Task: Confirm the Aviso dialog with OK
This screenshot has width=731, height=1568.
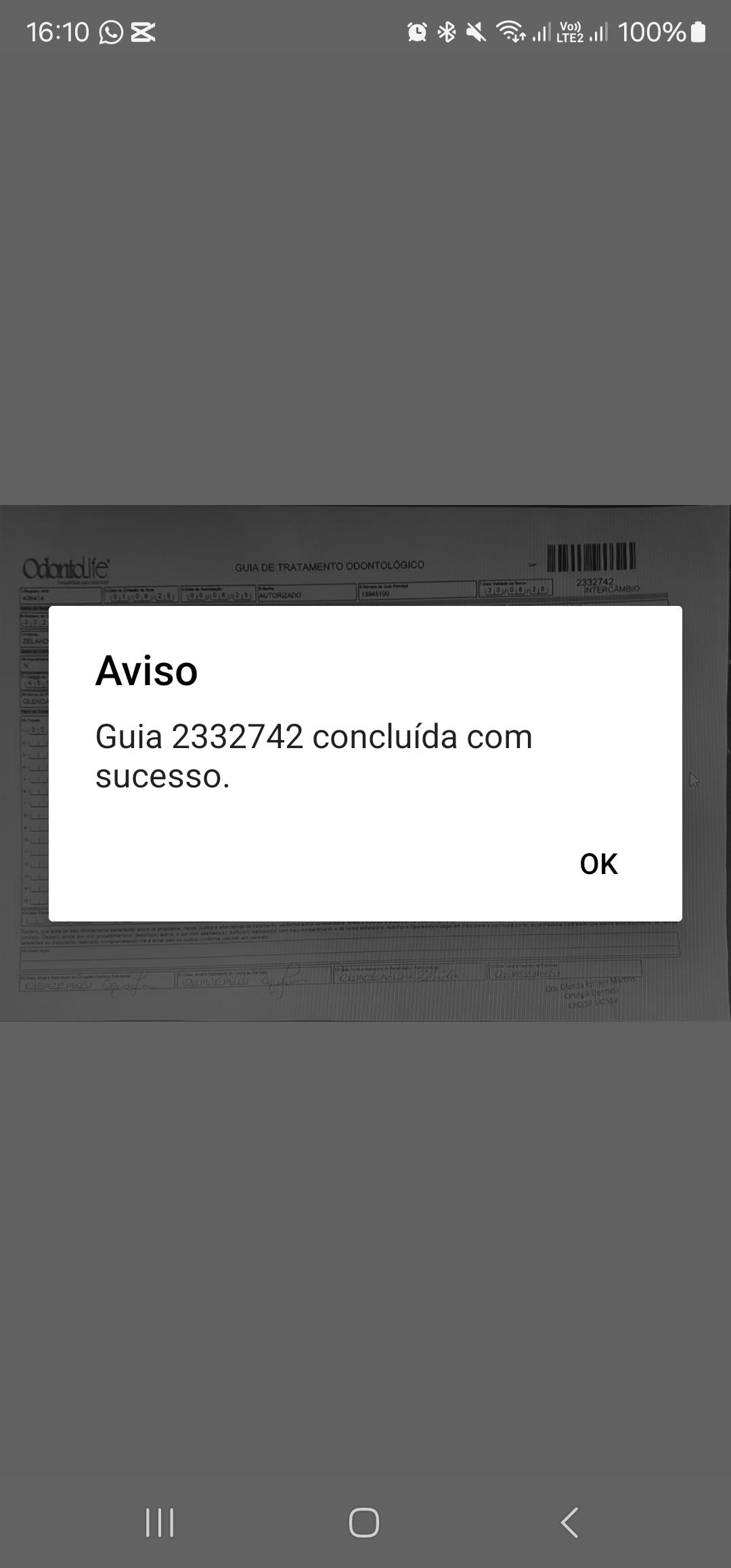Action: coord(598,864)
